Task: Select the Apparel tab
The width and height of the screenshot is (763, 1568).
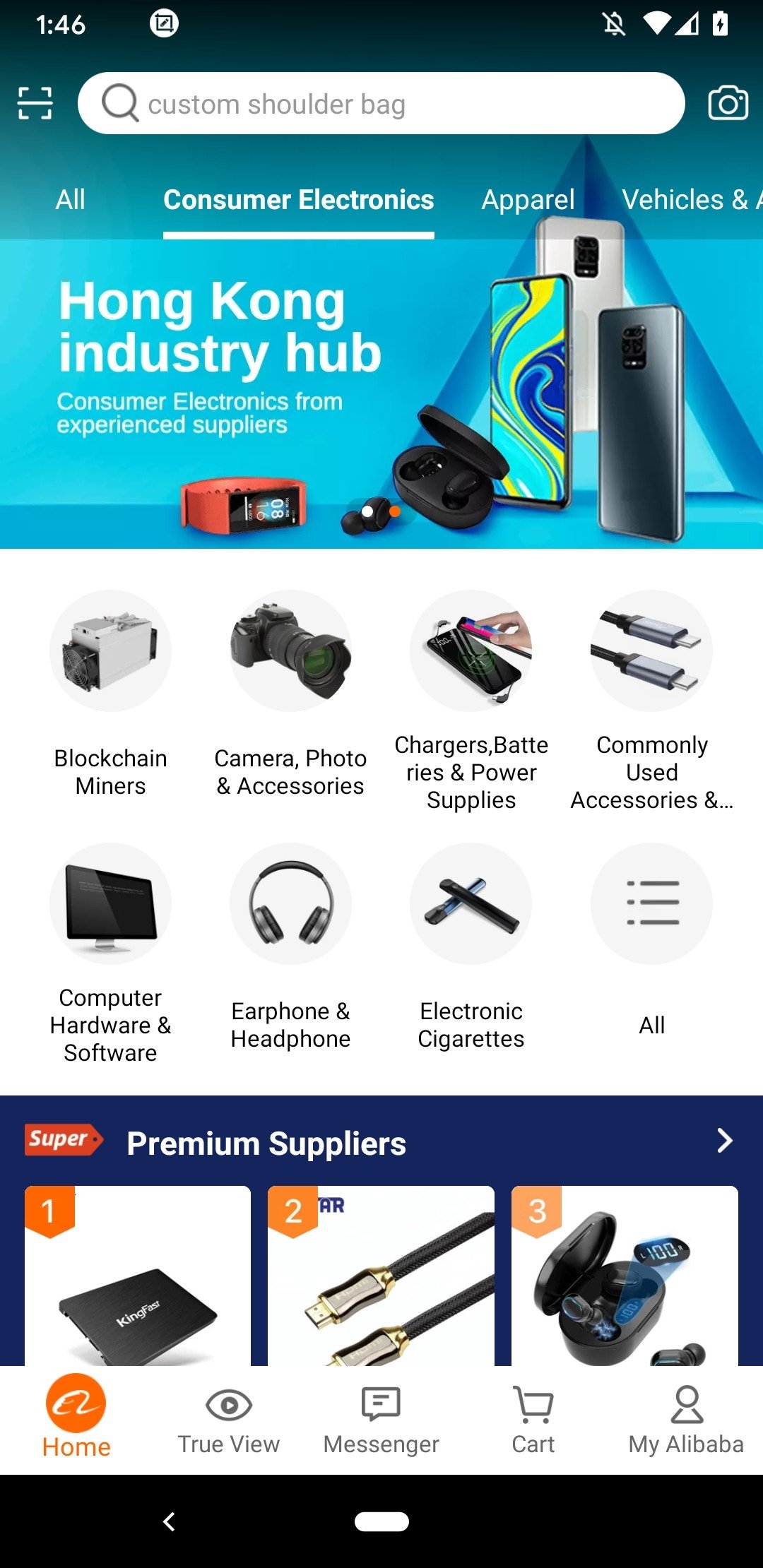Action: pyautogui.click(x=528, y=200)
